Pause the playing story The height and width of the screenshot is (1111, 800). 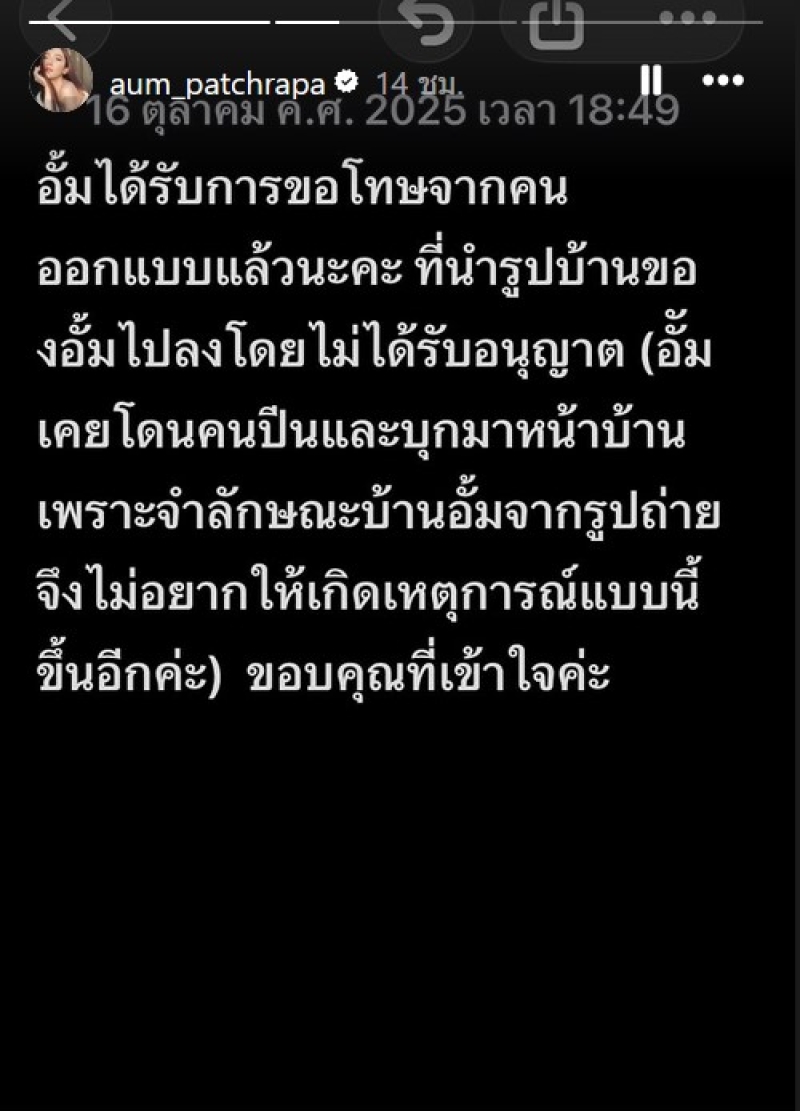tap(651, 80)
